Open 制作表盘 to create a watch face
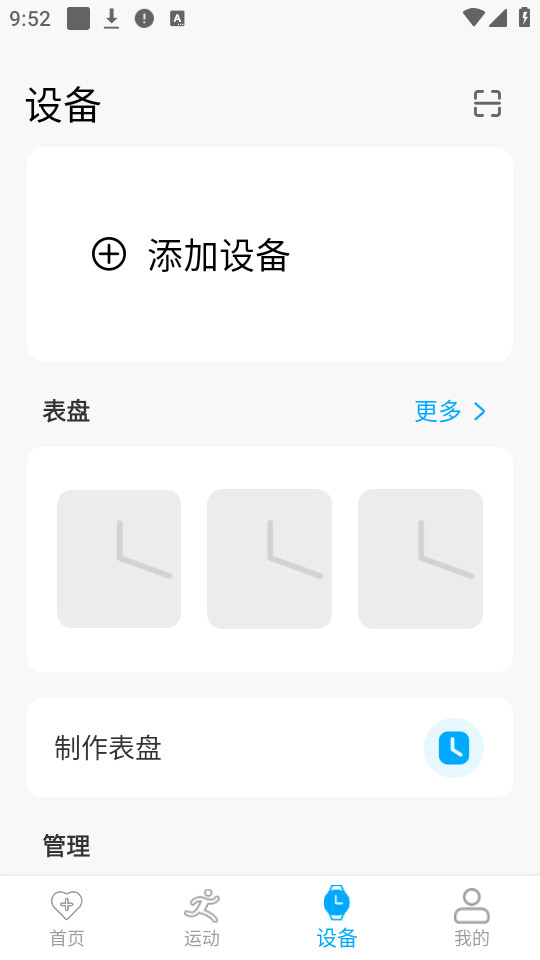 [x=270, y=748]
